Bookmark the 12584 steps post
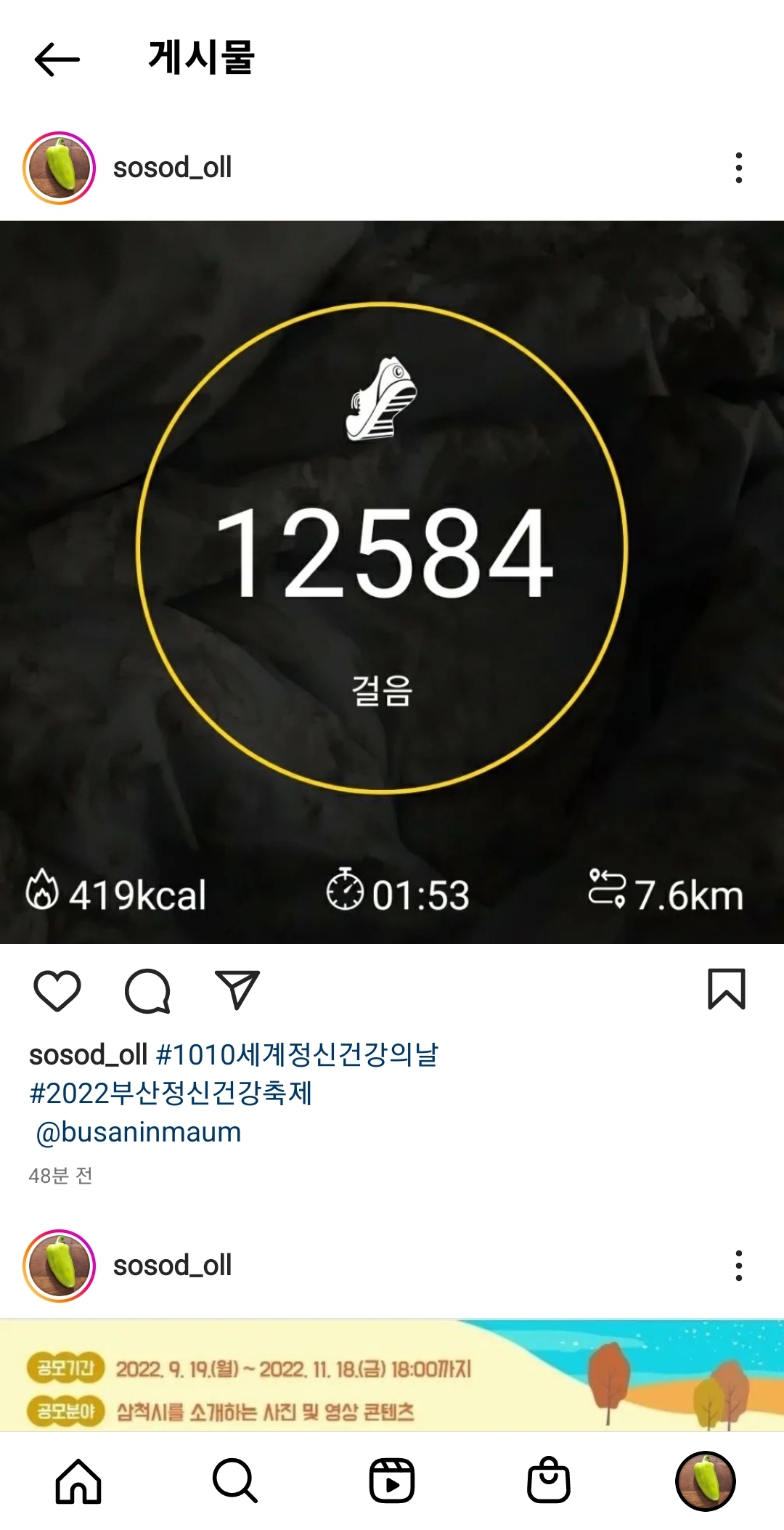The image size is (784, 1530). (x=726, y=989)
